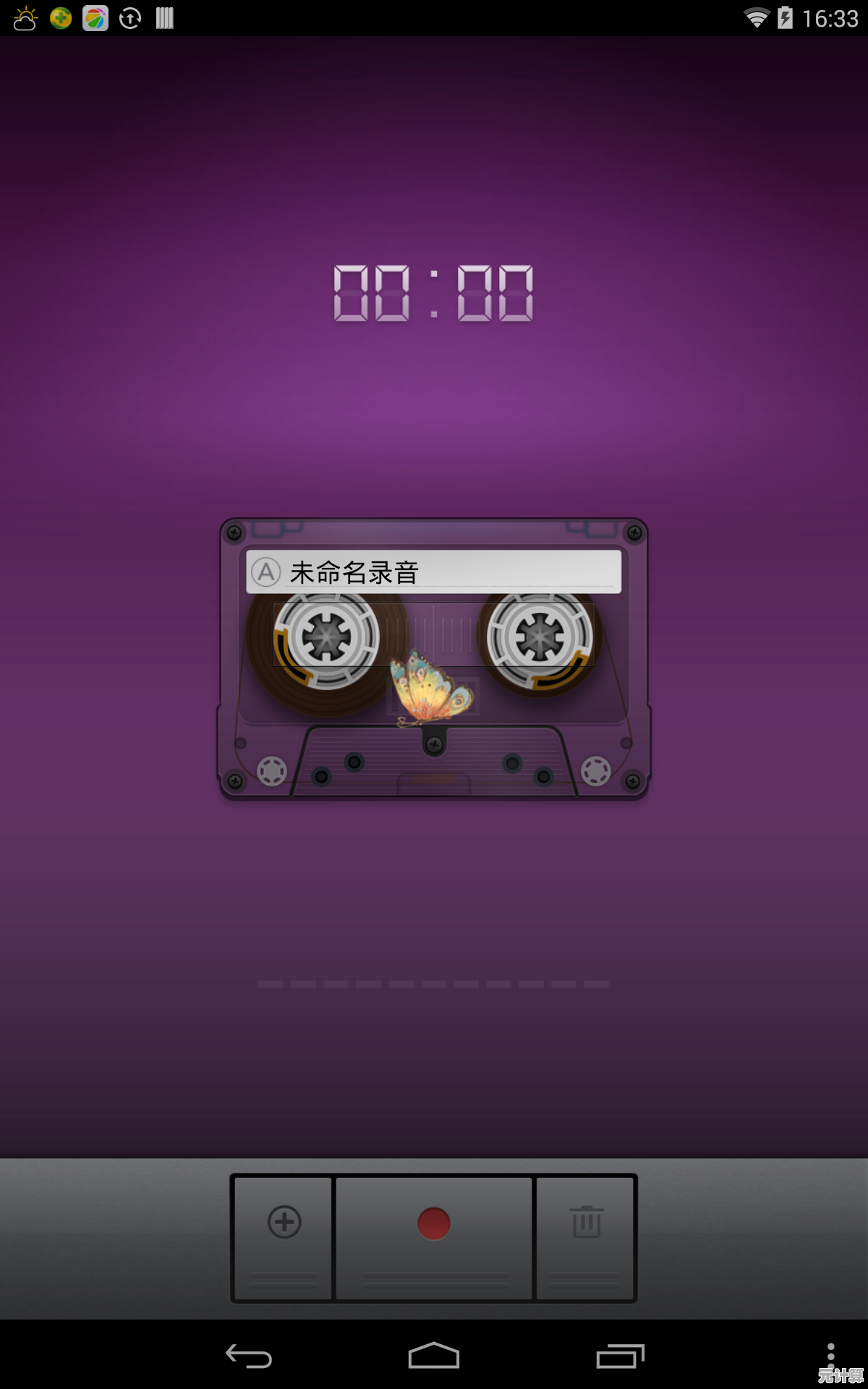
Task: Open the overflow menu in navigation bar
Action: point(830,1354)
